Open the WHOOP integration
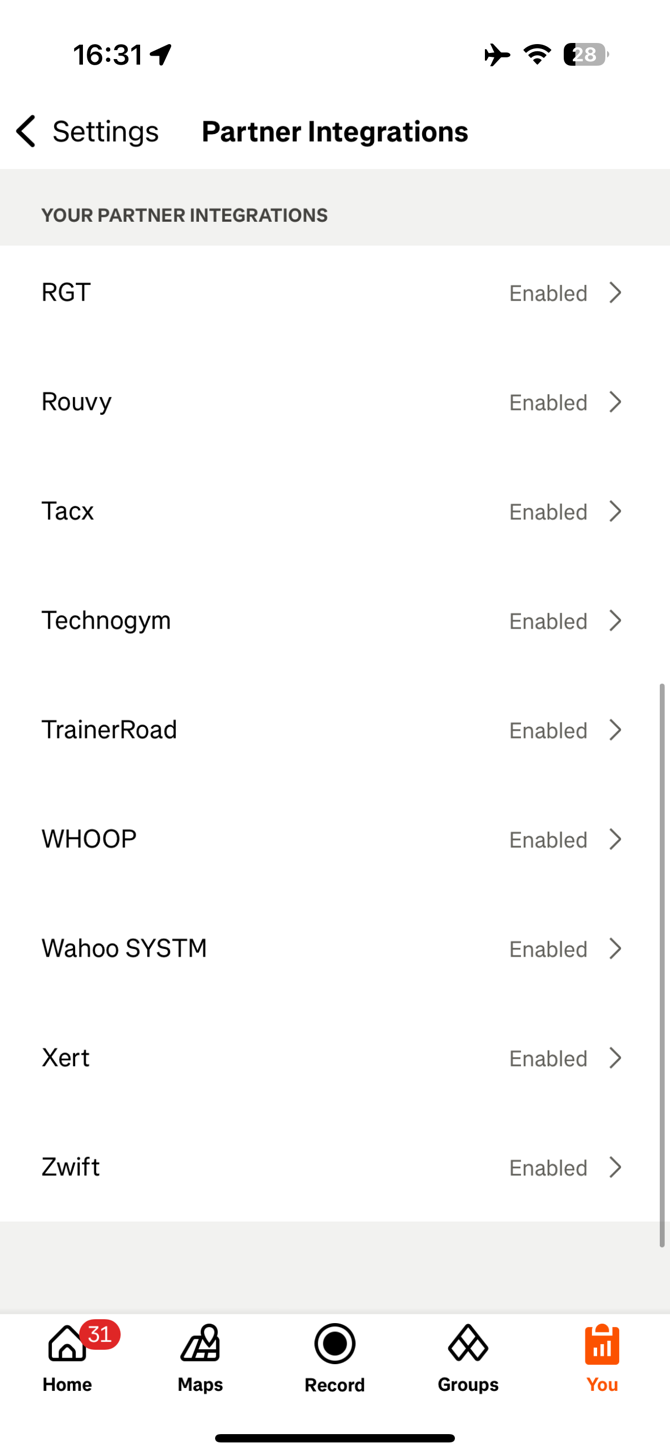Screen dimensions: 670x1456 pos(335,839)
